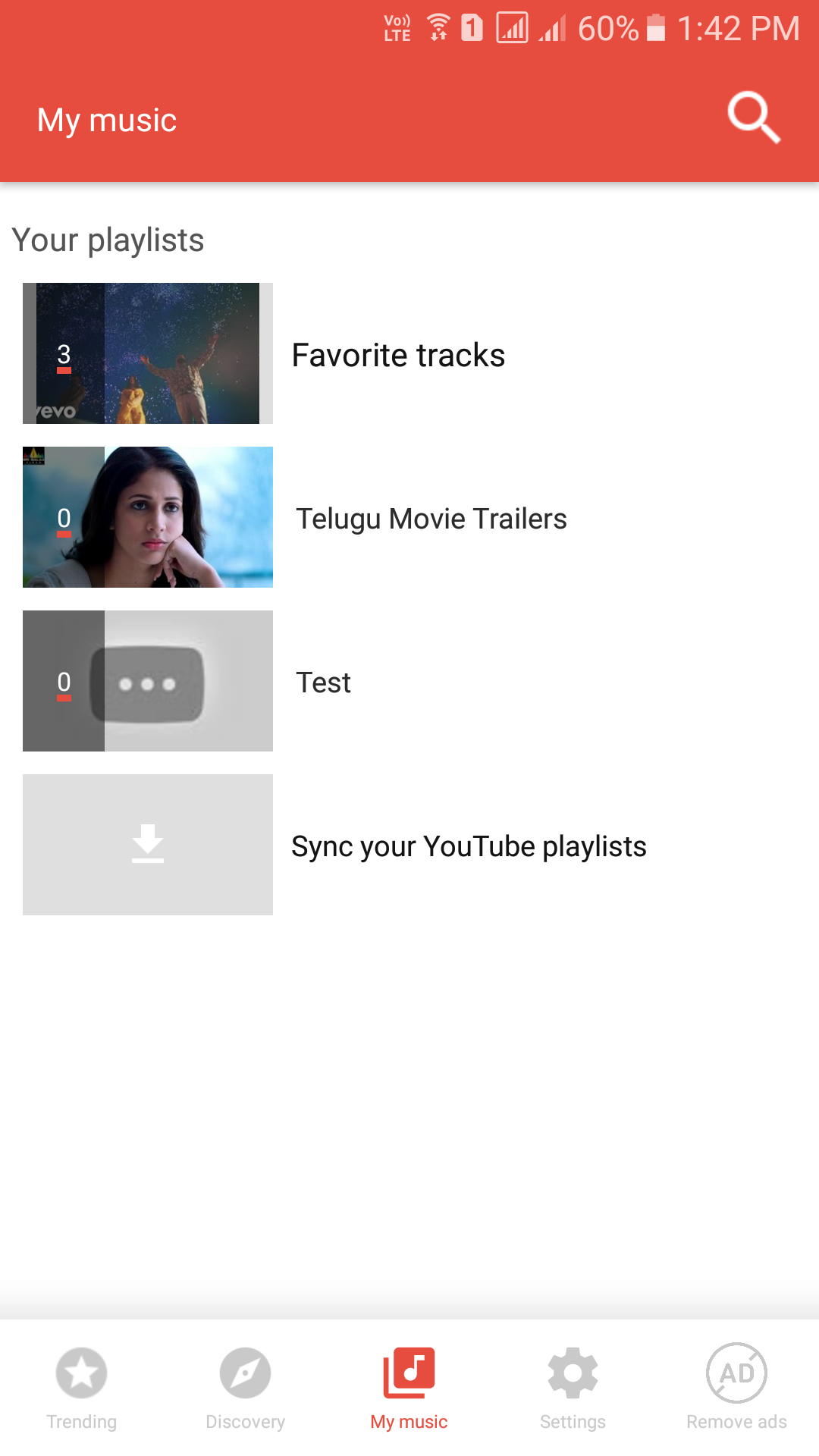Screen dimensions: 819x1456
Task: Open the search icon in the app bar
Action: pyautogui.click(x=753, y=118)
